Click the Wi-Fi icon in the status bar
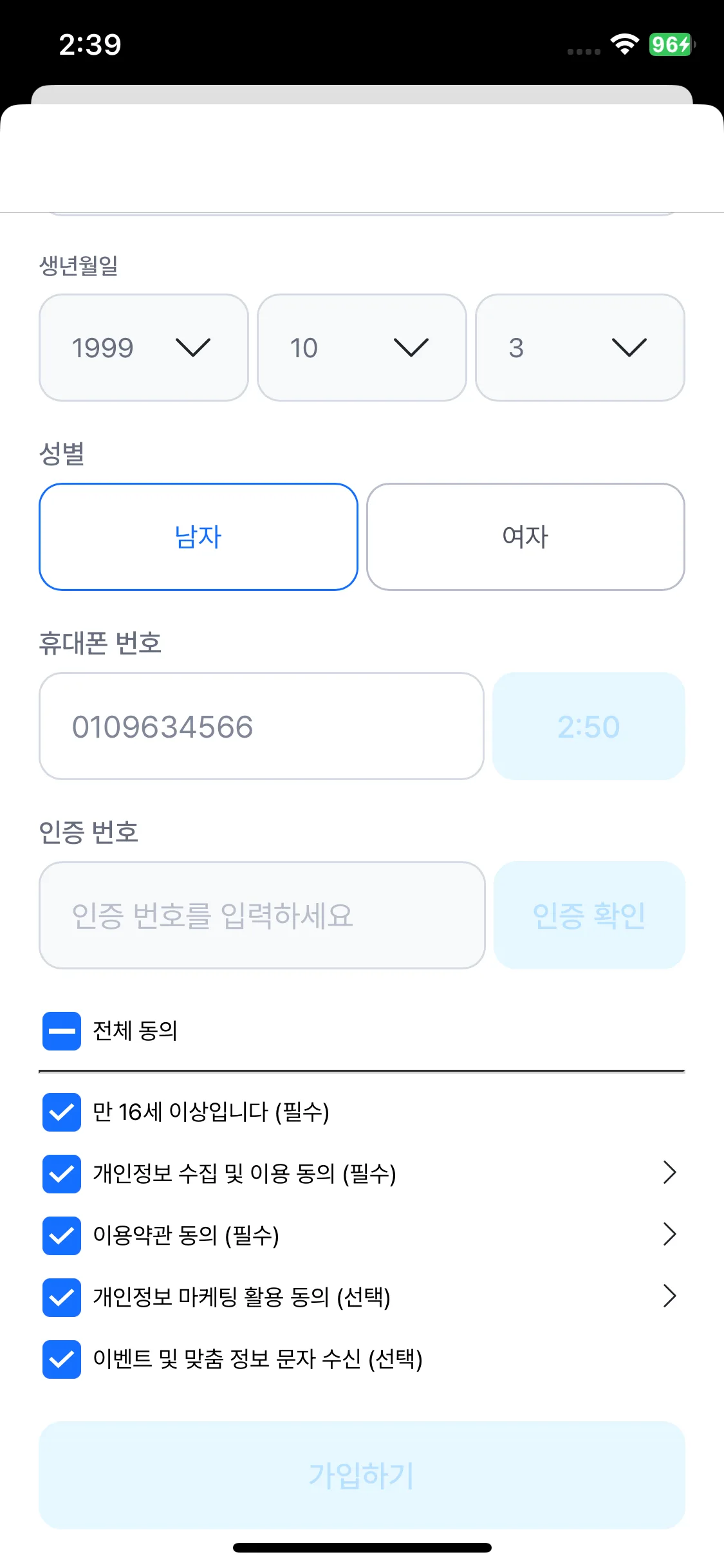Image resolution: width=724 pixels, height=1568 pixels. [622, 45]
